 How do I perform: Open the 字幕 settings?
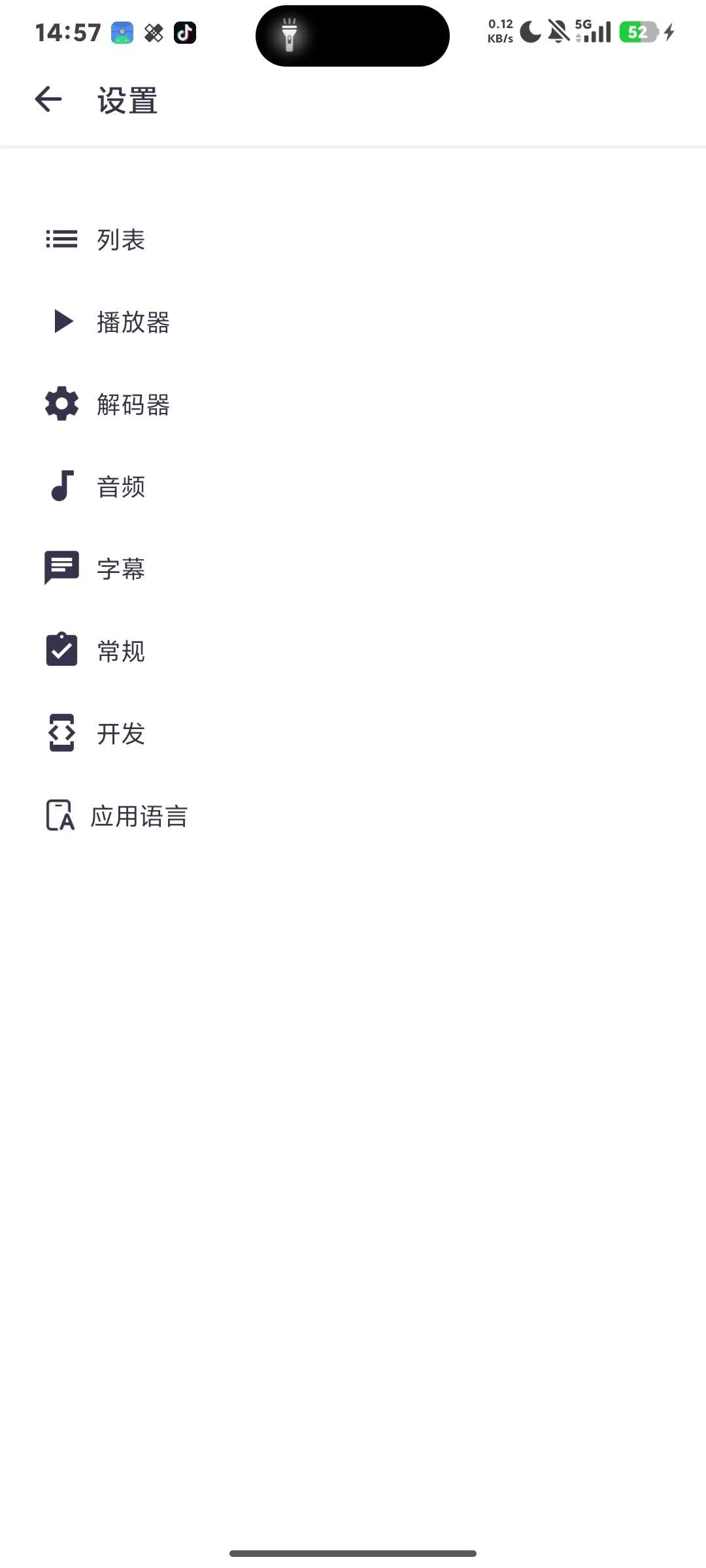pos(353,568)
